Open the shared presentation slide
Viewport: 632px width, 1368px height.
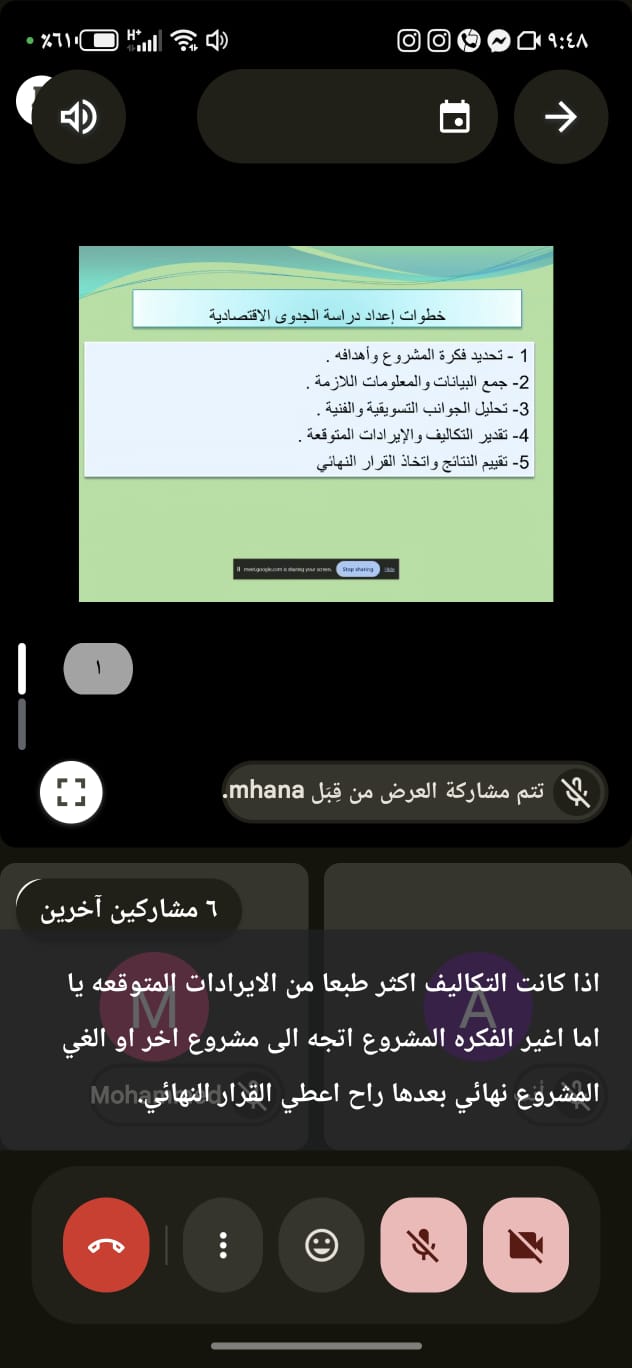pyautogui.click(x=316, y=424)
